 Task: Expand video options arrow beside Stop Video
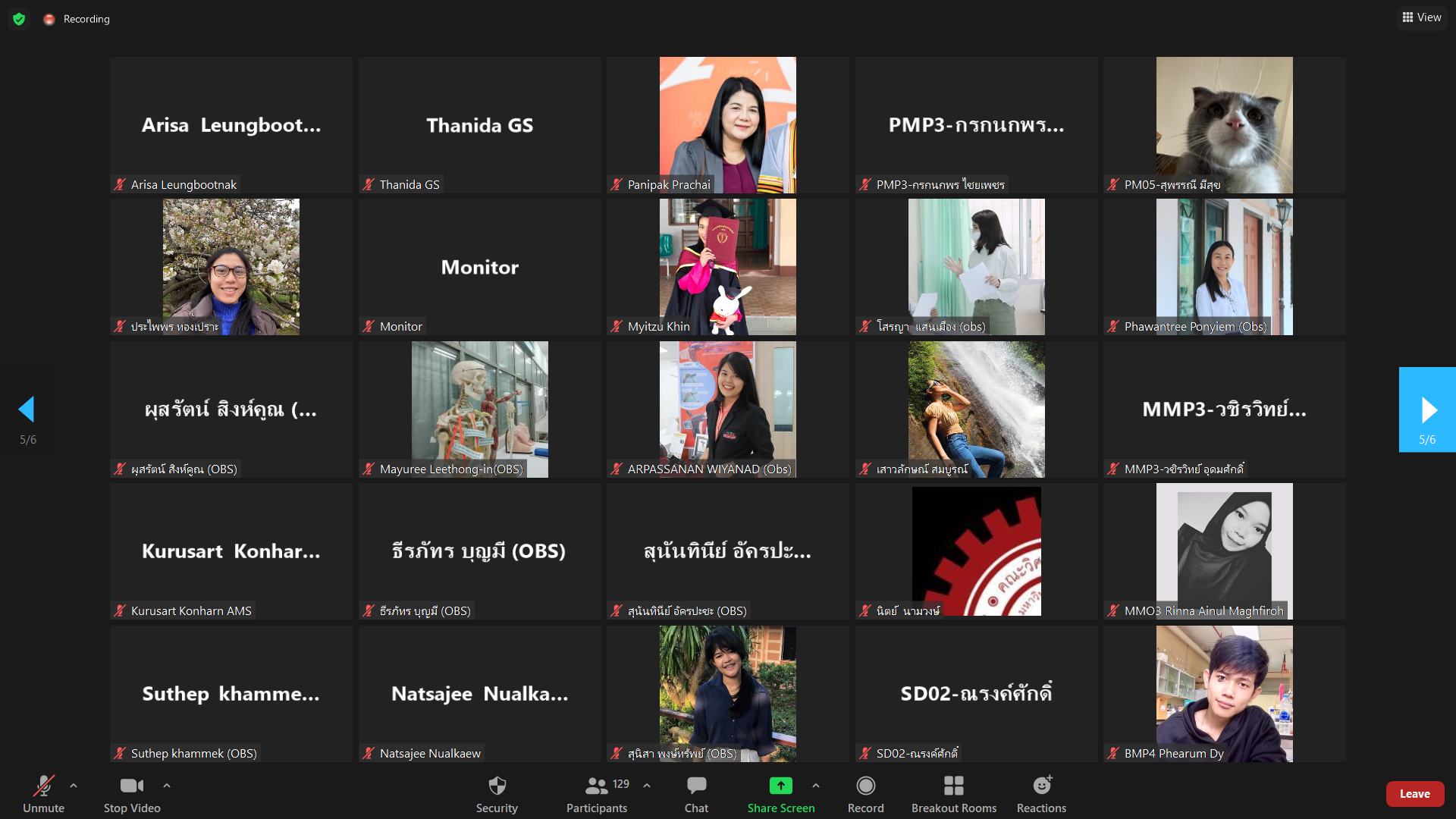167,786
